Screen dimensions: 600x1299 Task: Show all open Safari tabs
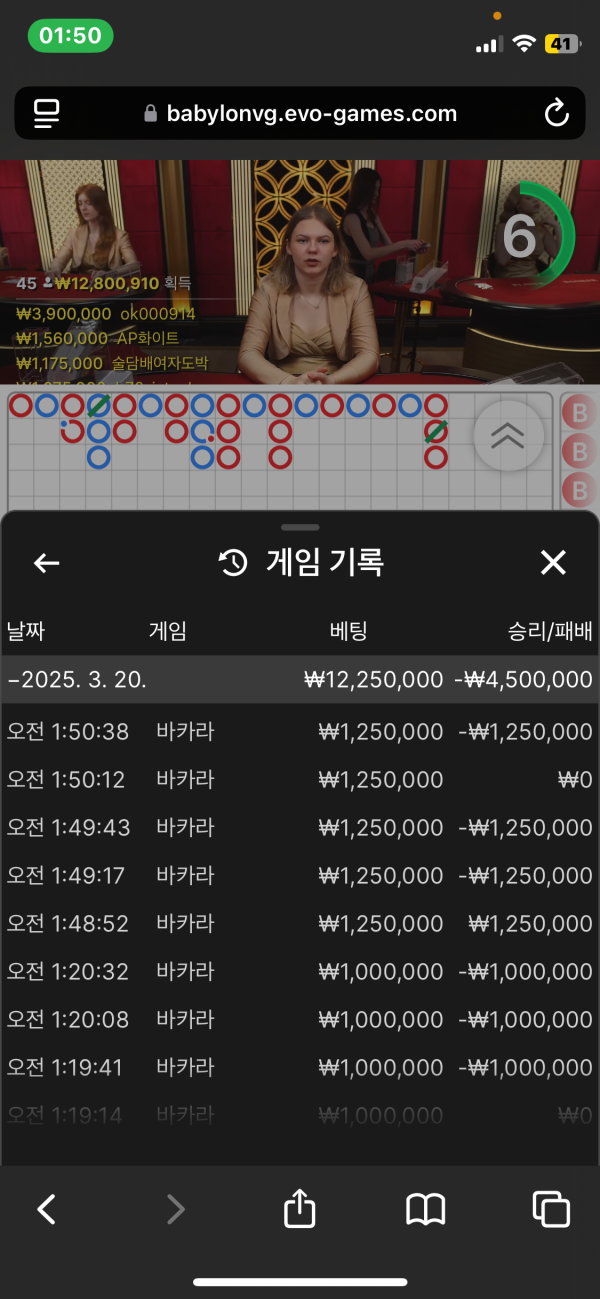pyautogui.click(x=551, y=1210)
